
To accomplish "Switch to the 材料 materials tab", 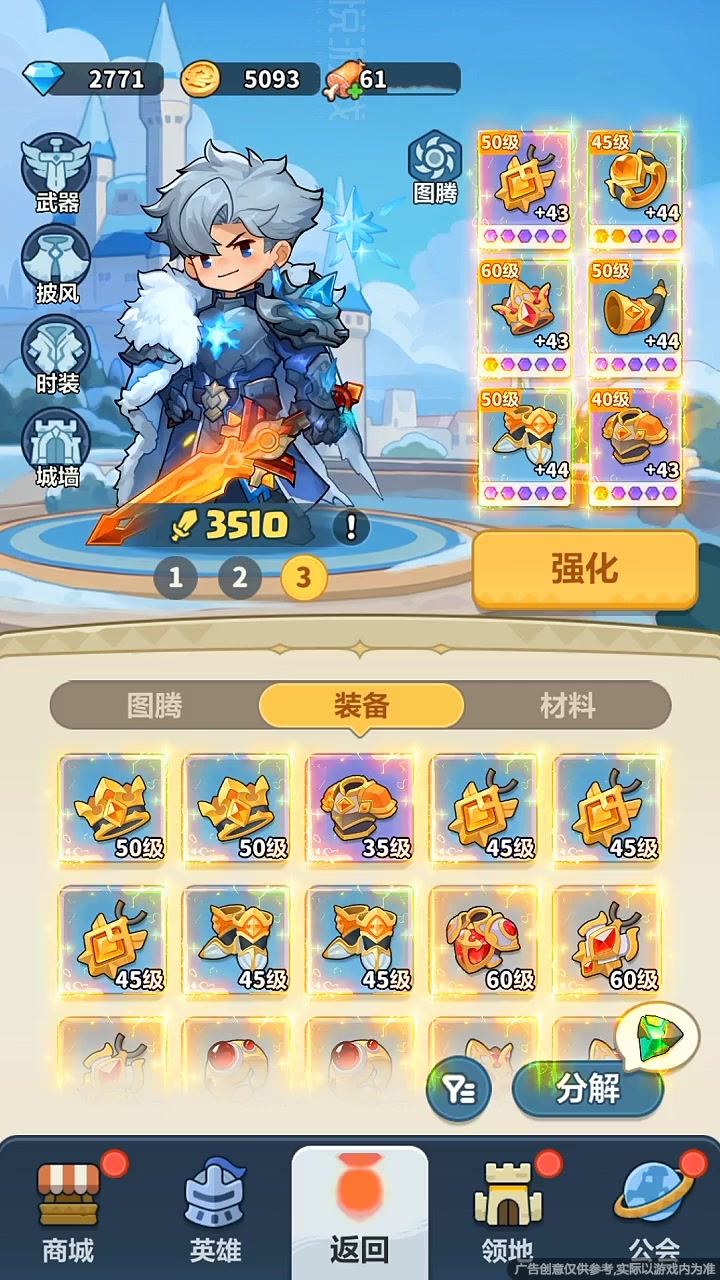I will (x=567, y=706).
